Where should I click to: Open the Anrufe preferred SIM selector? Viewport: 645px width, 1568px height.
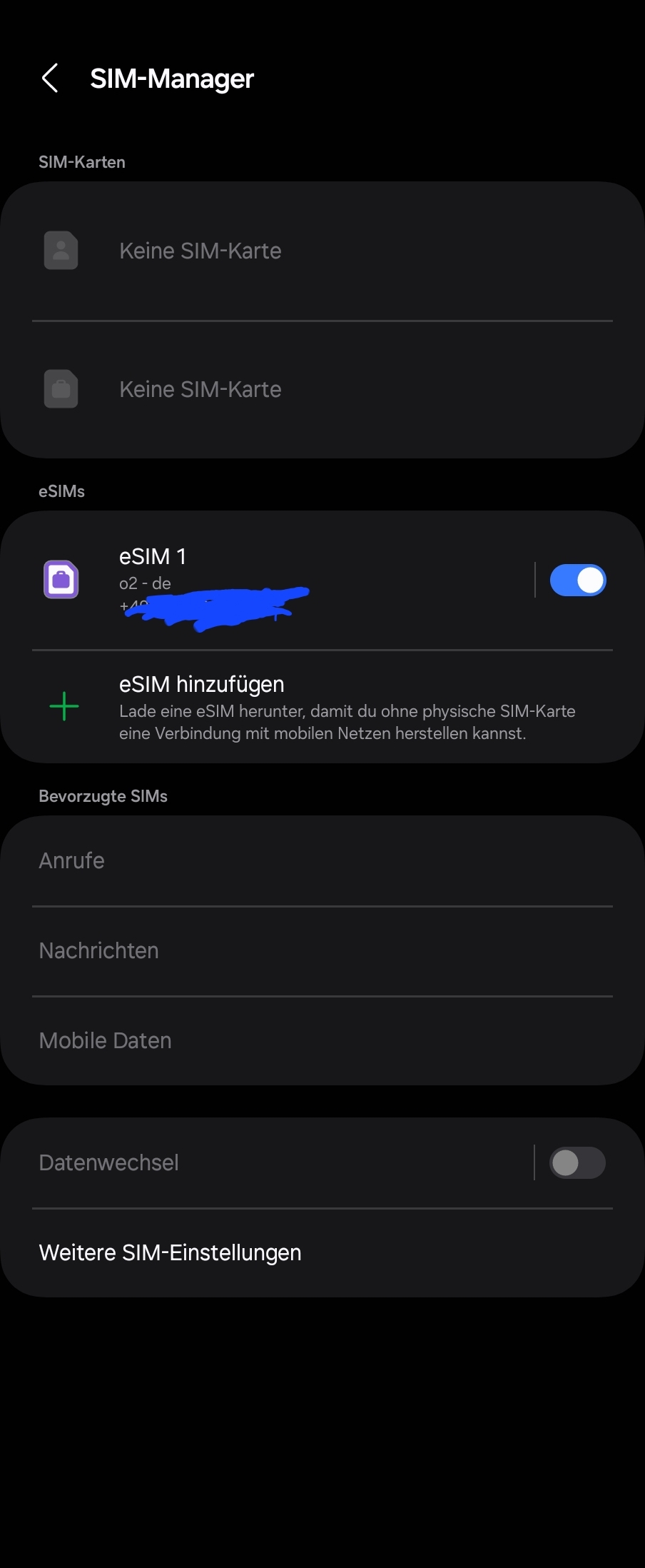click(71, 860)
